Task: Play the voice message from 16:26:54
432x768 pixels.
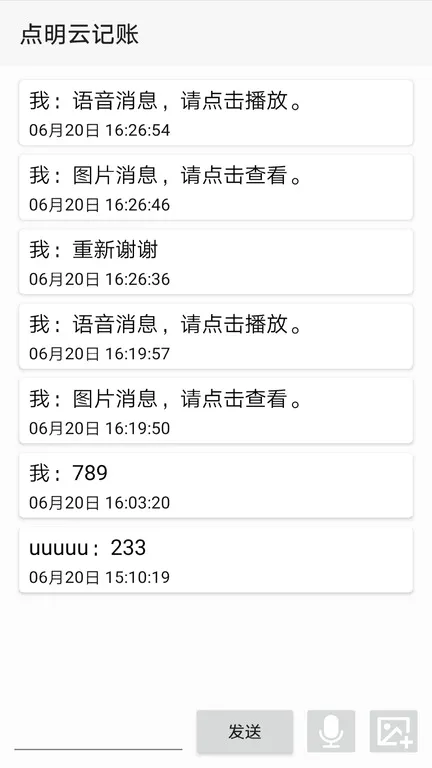Action: click(x=216, y=113)
